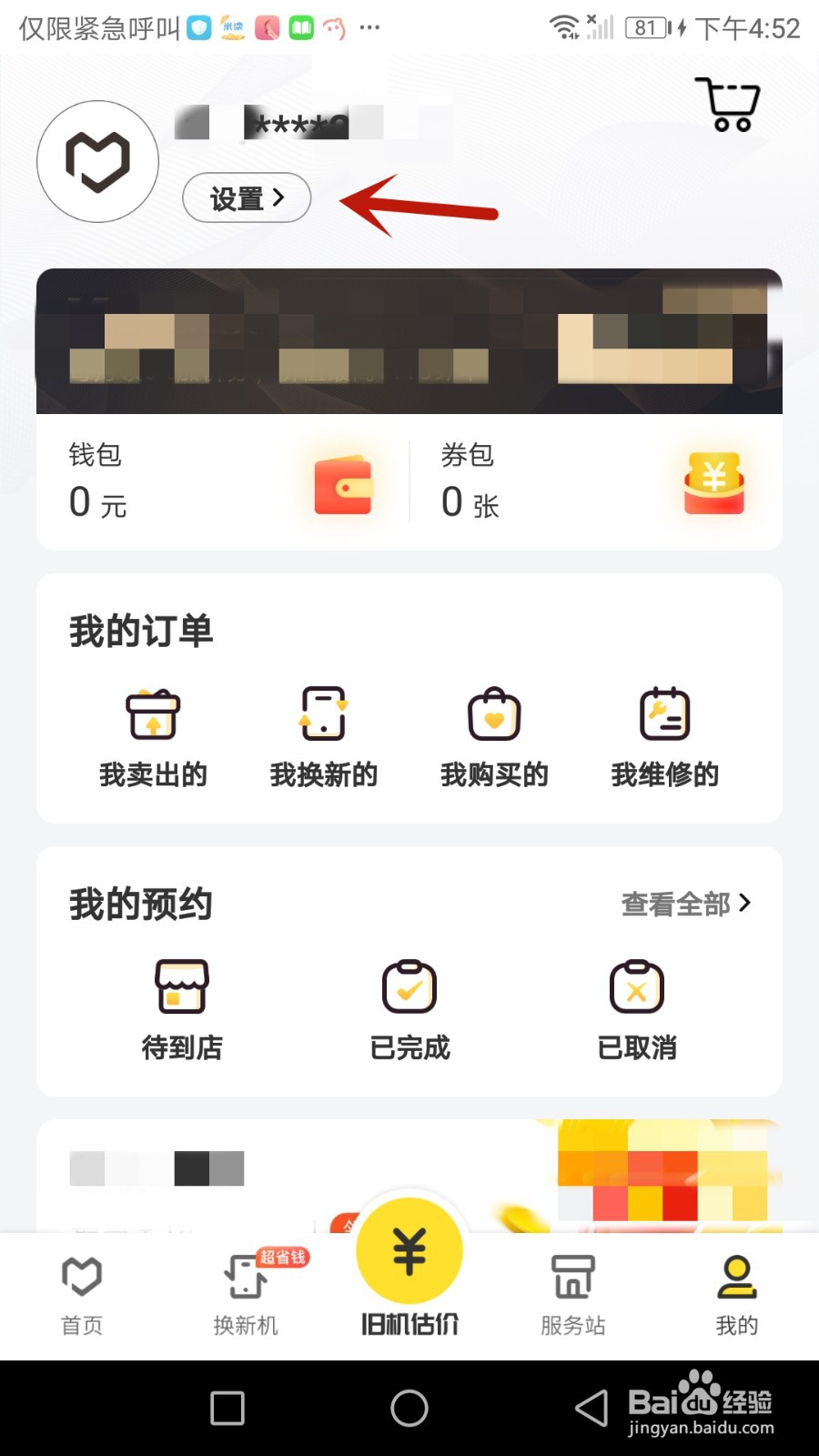Open the 我购买的 purchases bag icon

494,717
